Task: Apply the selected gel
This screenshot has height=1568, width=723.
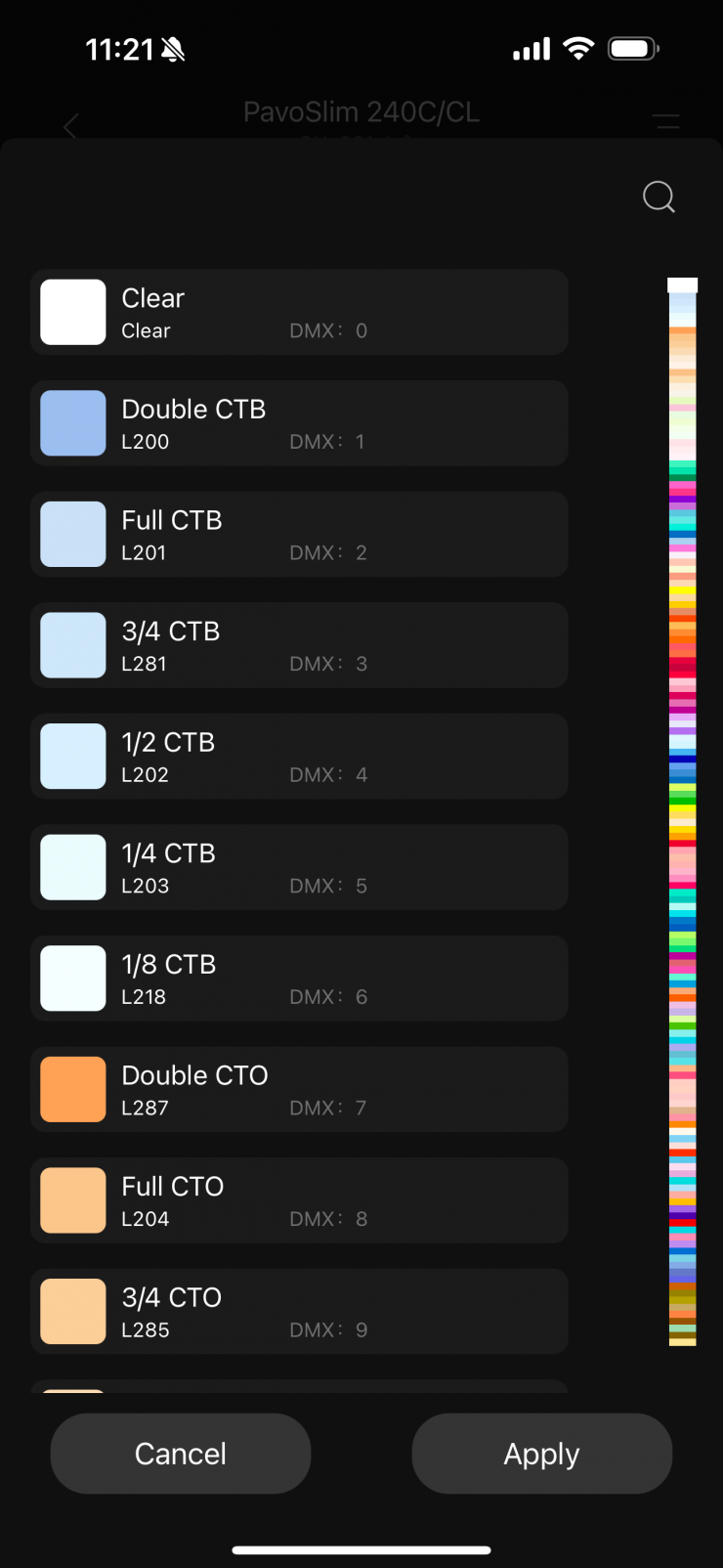Action: coord(541,1454)
